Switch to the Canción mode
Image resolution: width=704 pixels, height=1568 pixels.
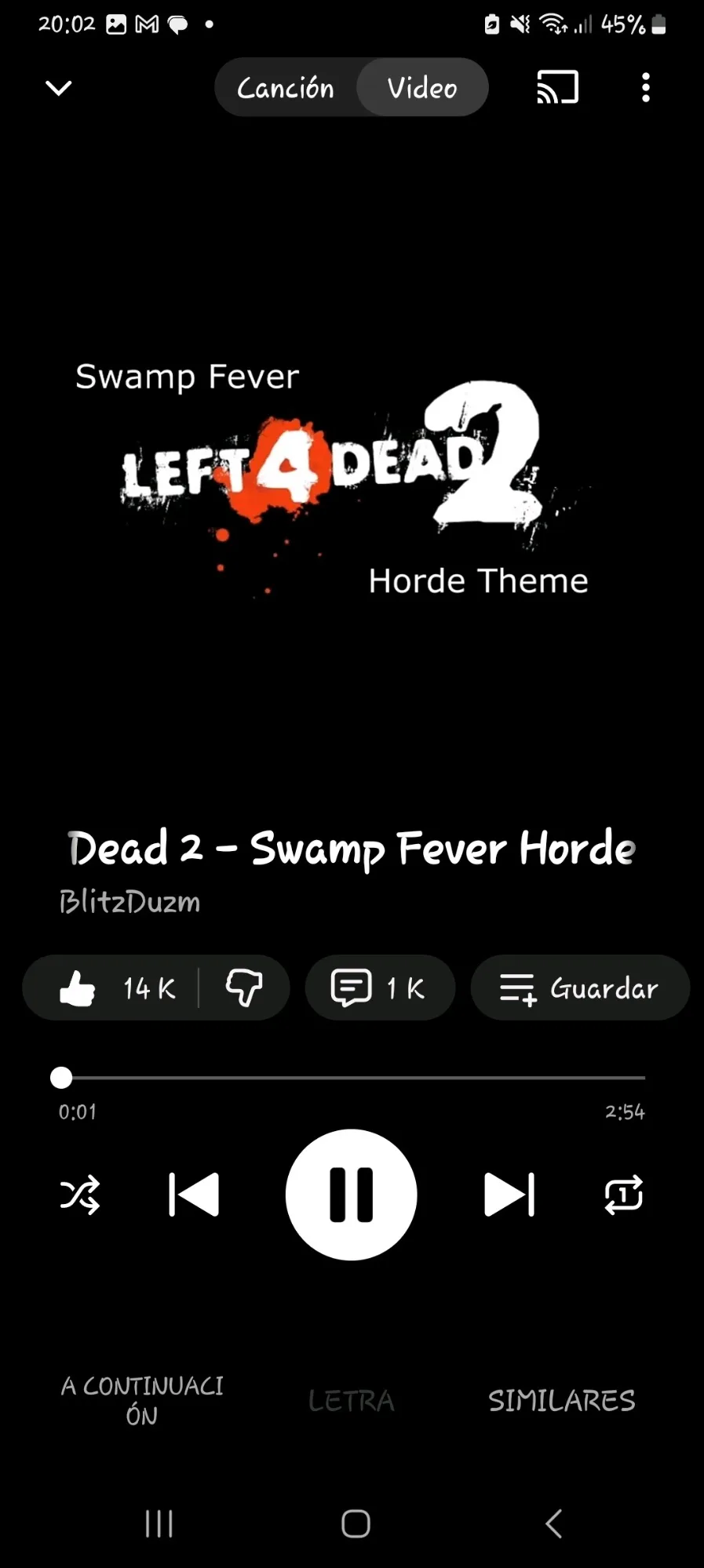(x=286, y=88)
